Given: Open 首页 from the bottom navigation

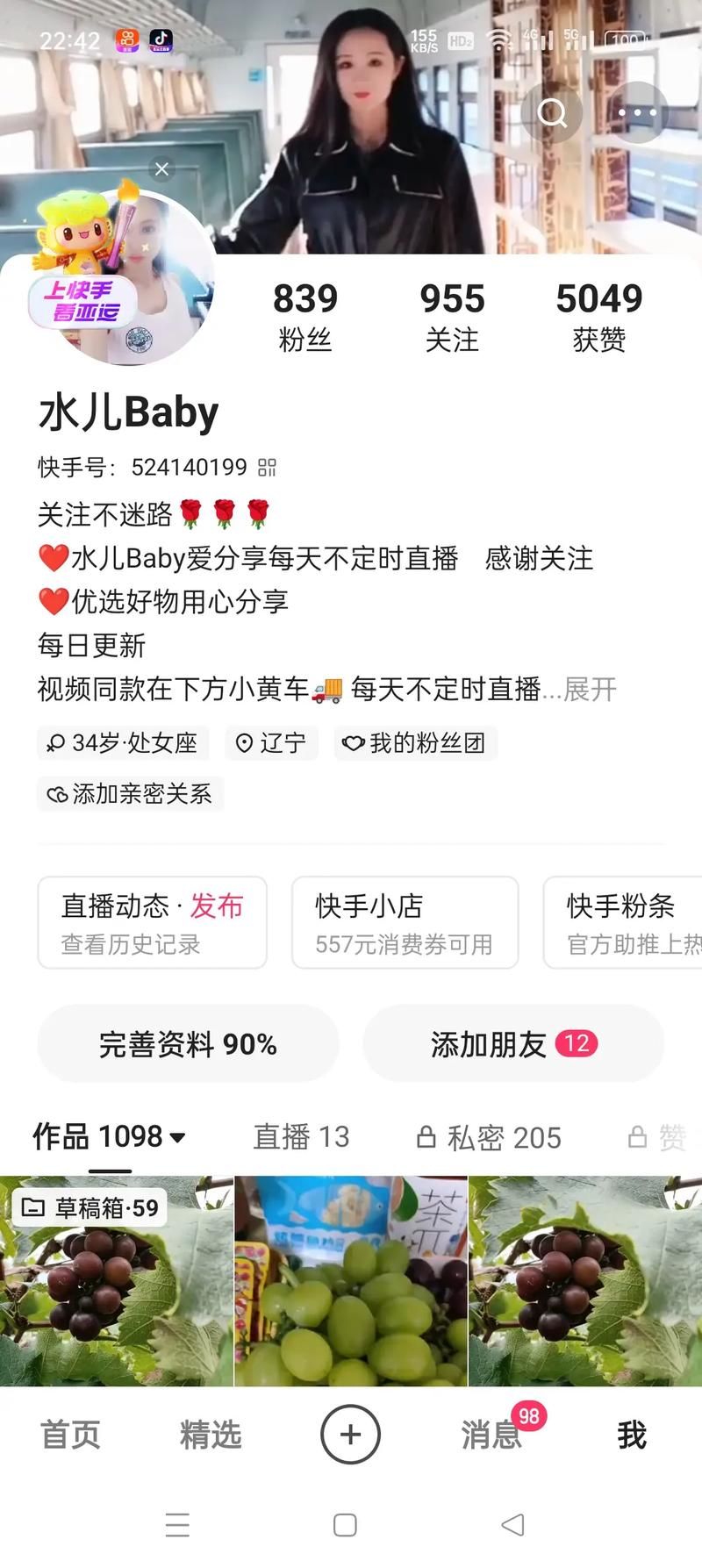Looking at the screenshot, I should (x=70, y=1434).
